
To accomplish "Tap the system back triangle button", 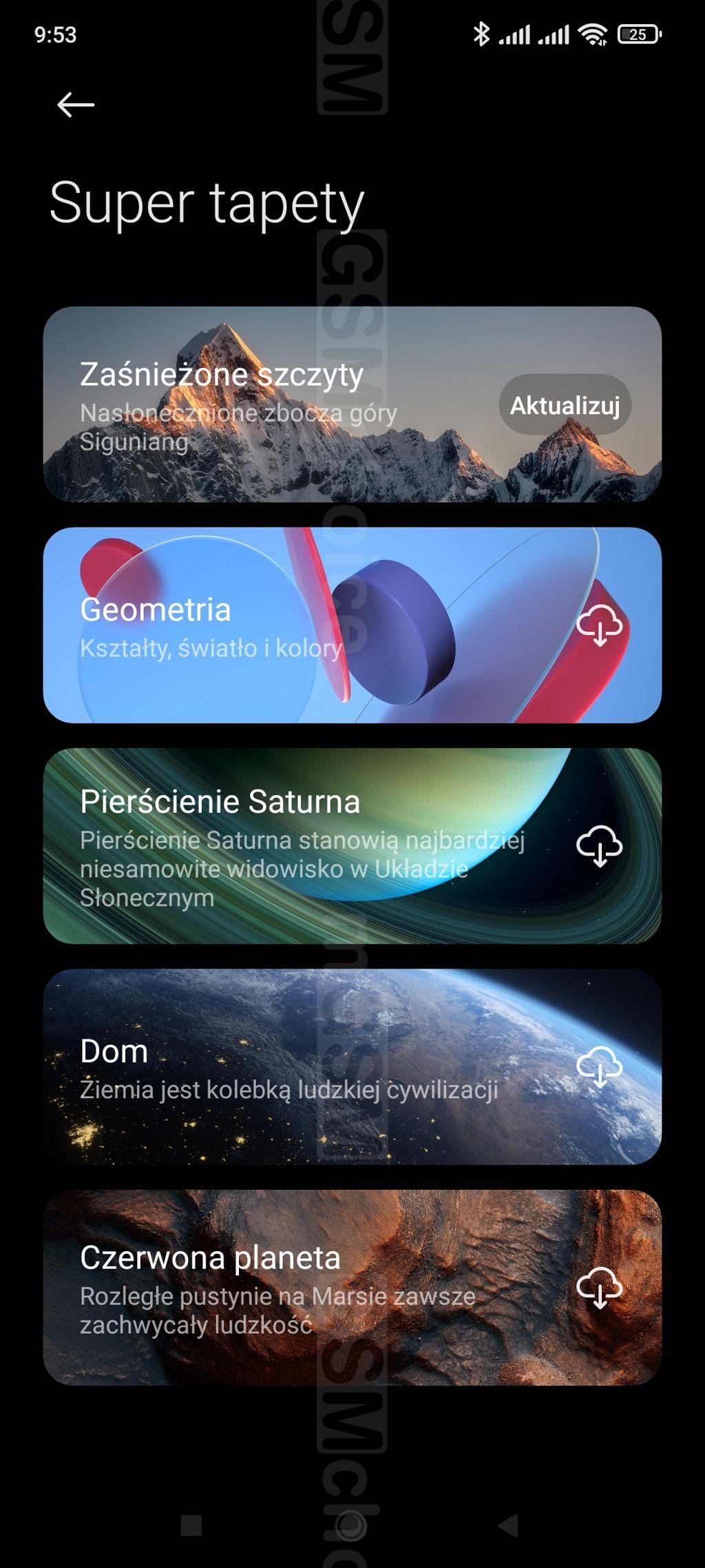I will 508,1525.
